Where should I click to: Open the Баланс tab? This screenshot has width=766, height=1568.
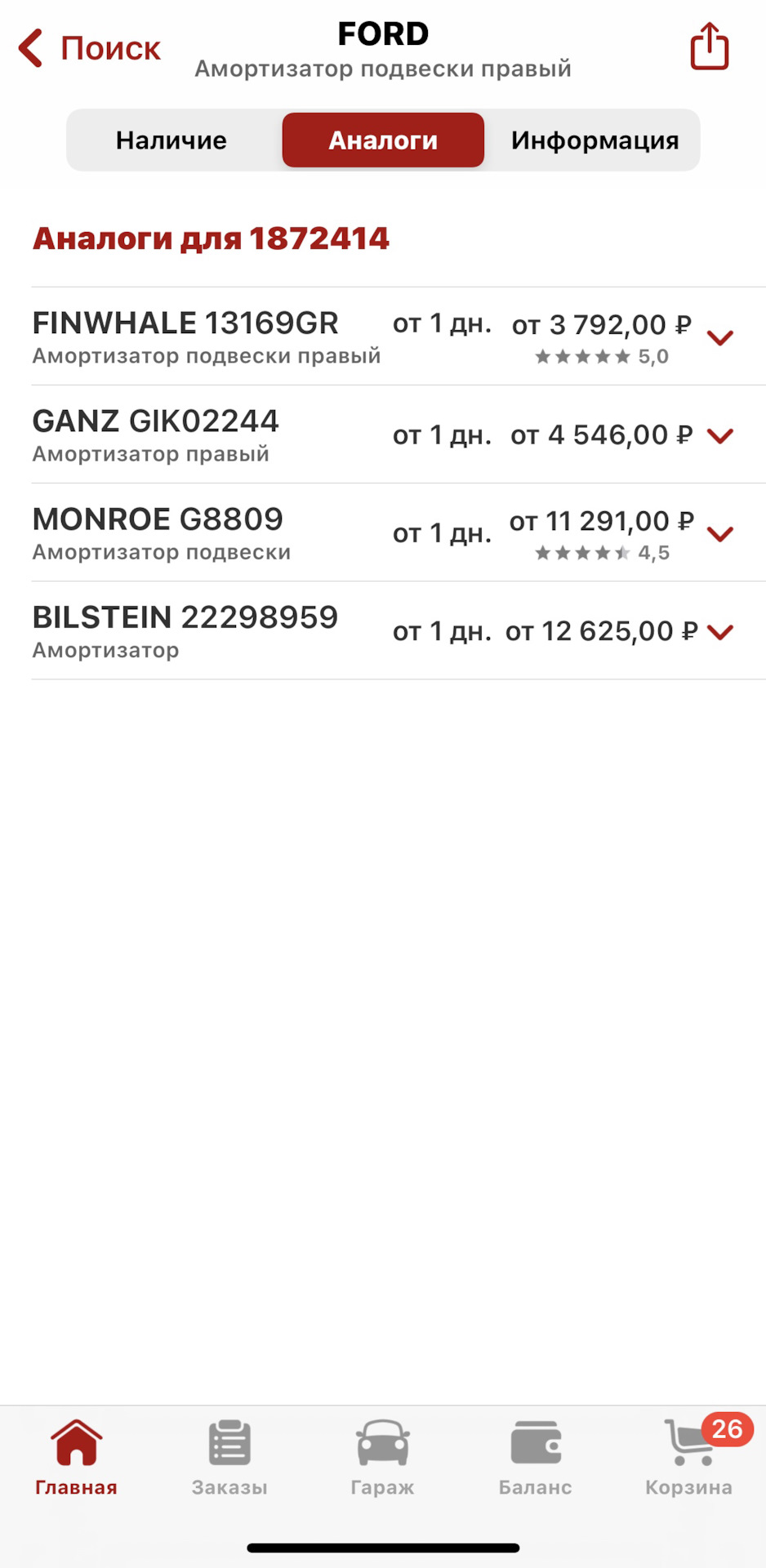coord(535,1458)
